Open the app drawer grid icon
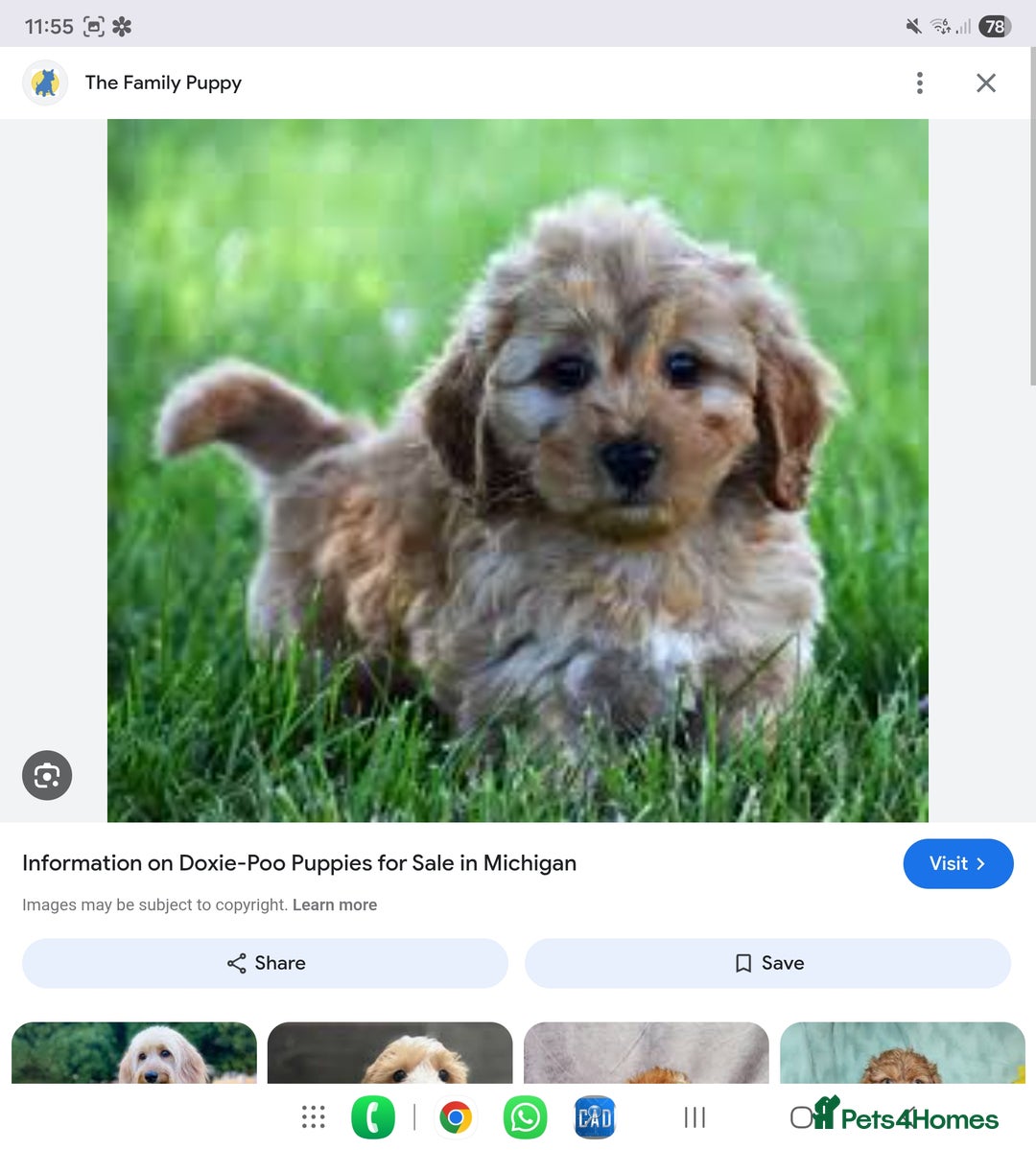1036x1150 pixels. [313, 1117]
